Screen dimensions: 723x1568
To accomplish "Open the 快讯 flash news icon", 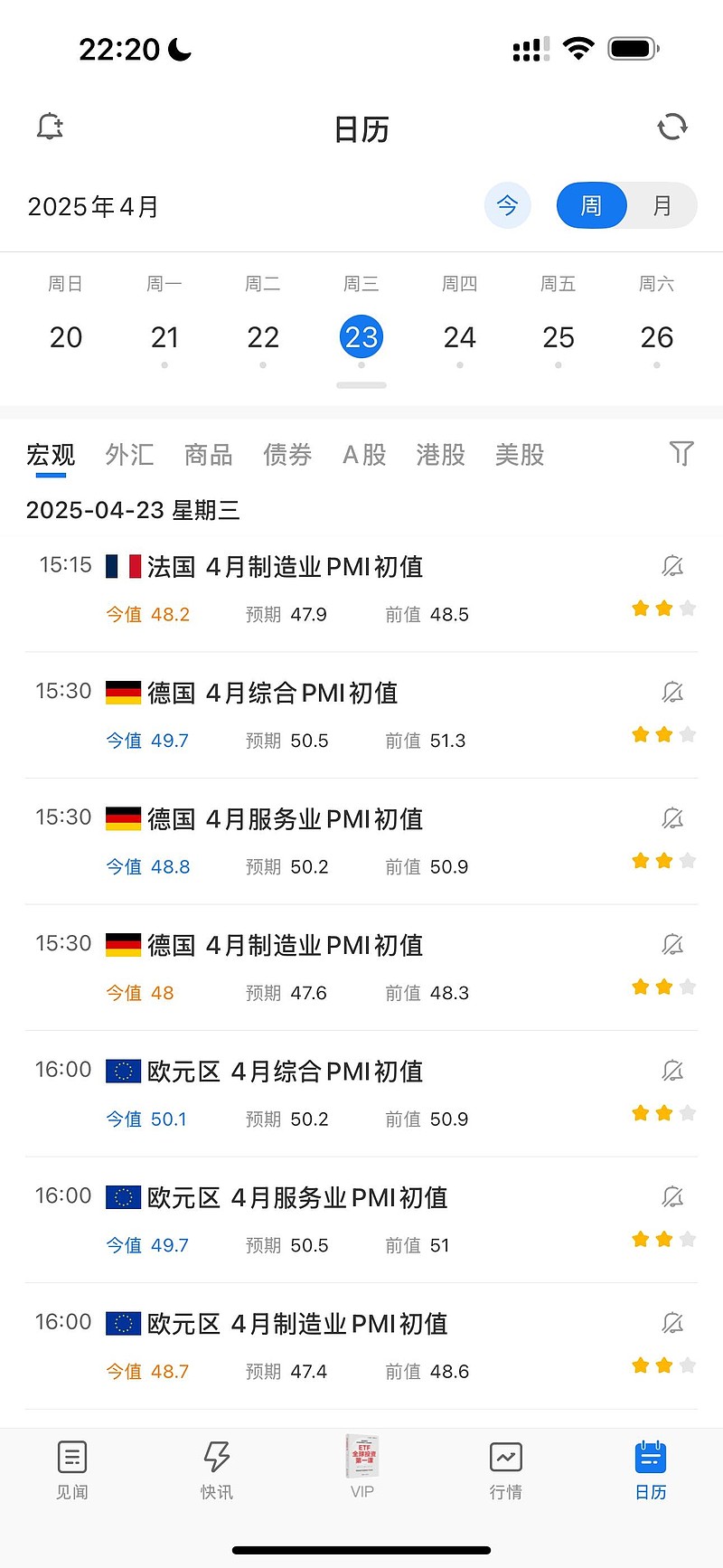I will click(216, 1457).
